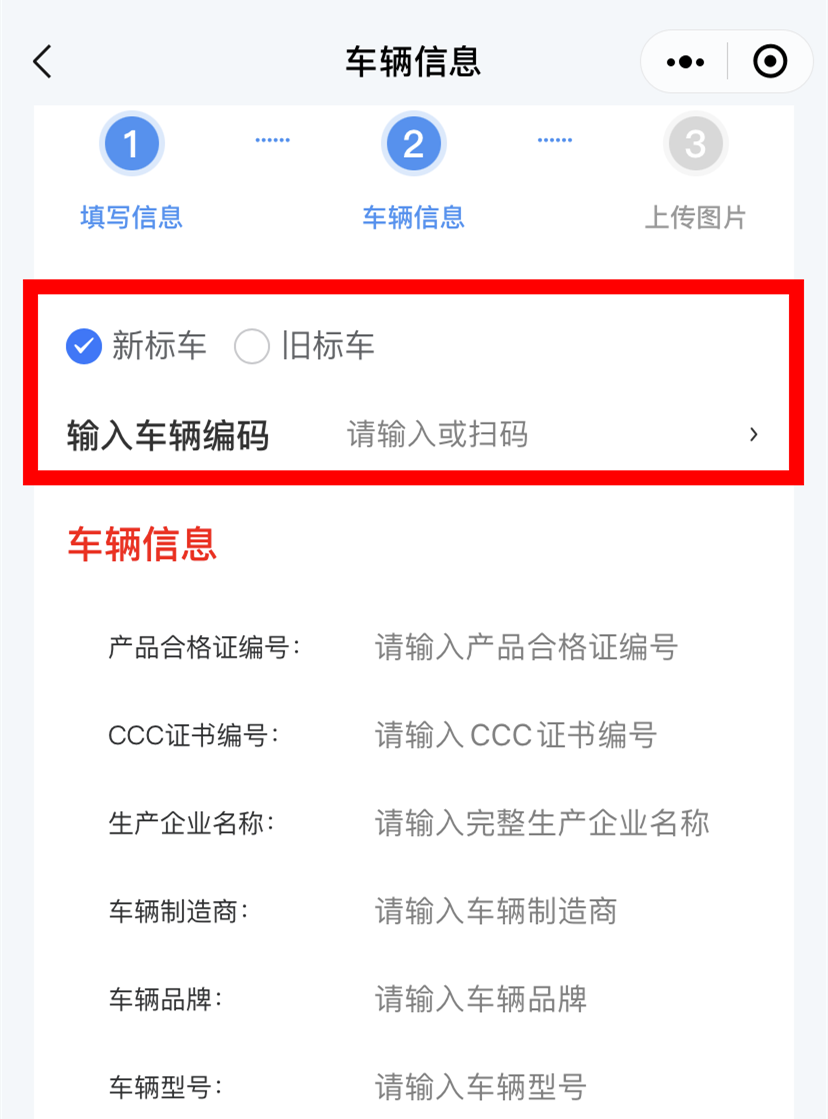Go back using the top-left arrow

[x=42, y=62]
